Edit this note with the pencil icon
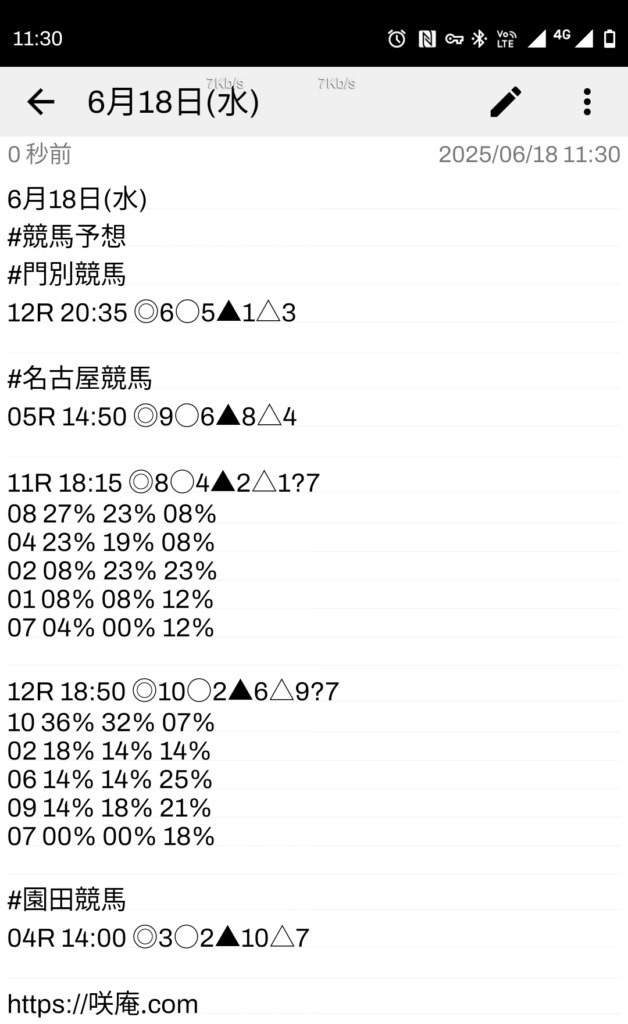 [x=506, y=102]
